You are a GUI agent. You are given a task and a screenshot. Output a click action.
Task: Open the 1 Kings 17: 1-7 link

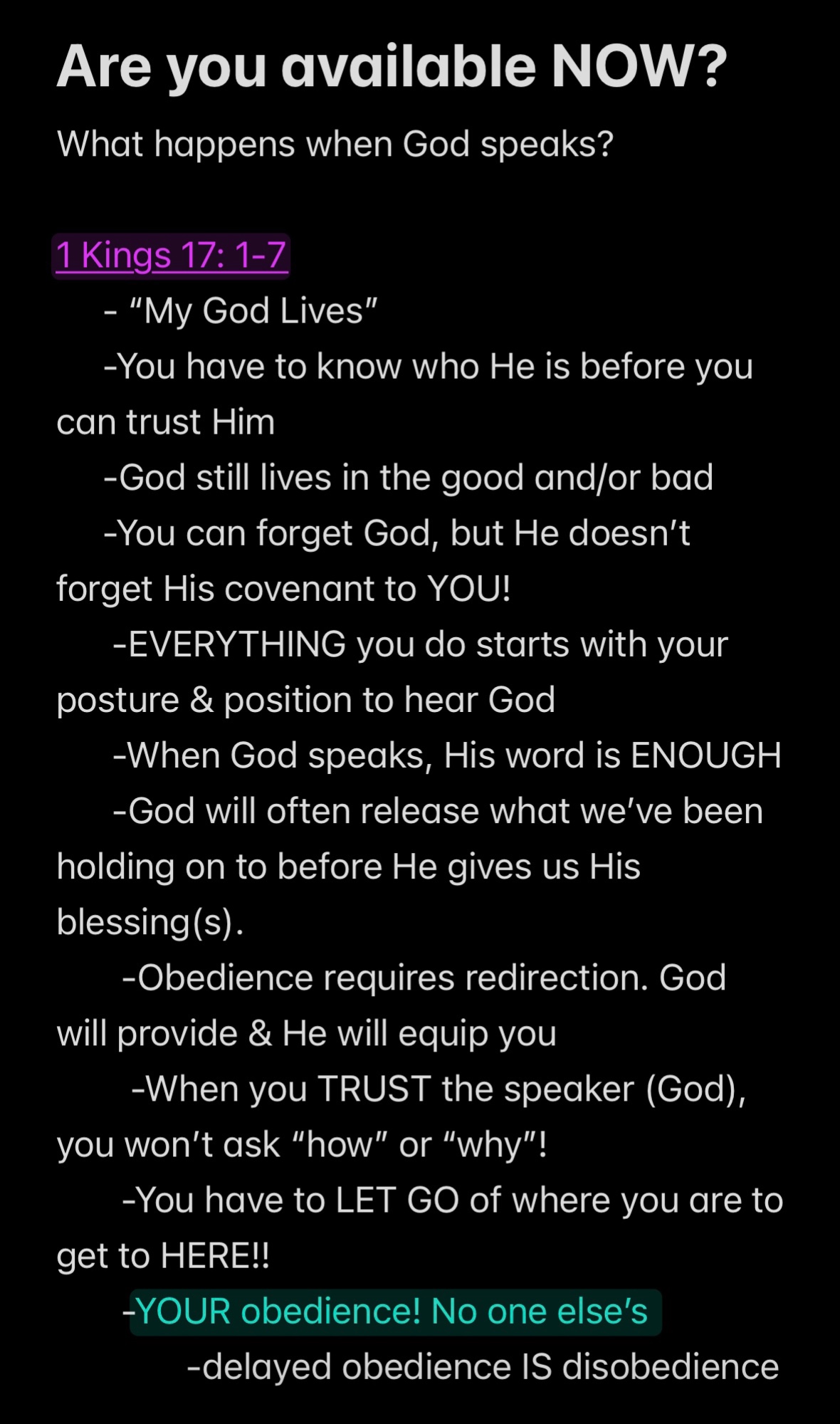(171, 255)
